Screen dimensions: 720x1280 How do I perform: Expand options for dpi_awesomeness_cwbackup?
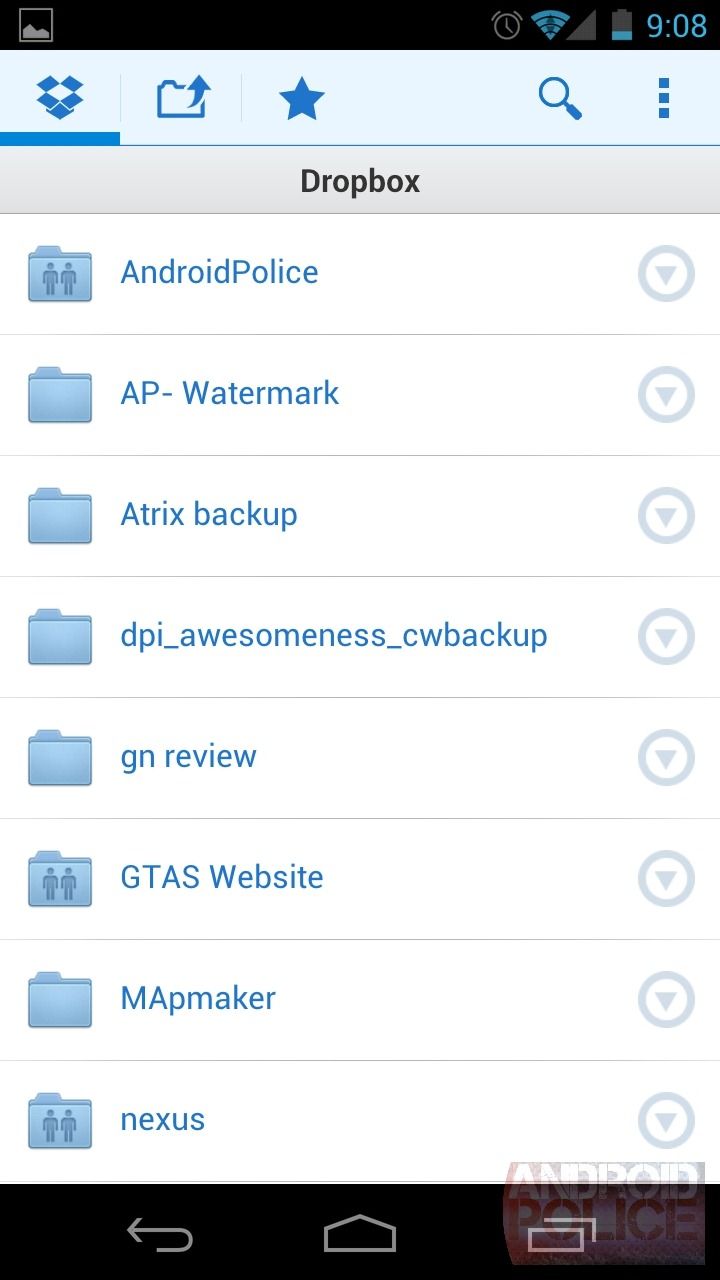click(x=666, y=637)
